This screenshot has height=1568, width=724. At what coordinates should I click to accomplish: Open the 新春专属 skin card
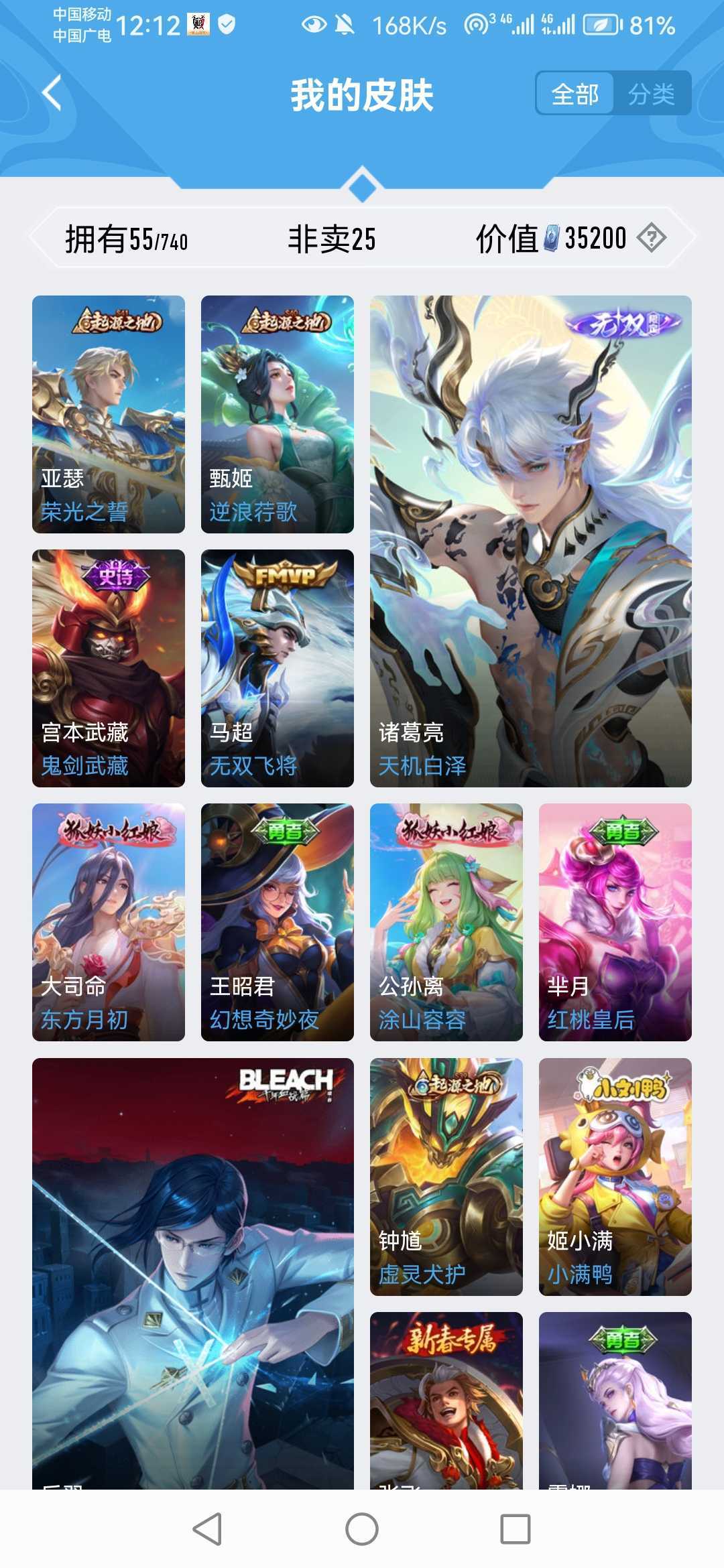(446, 1400)
